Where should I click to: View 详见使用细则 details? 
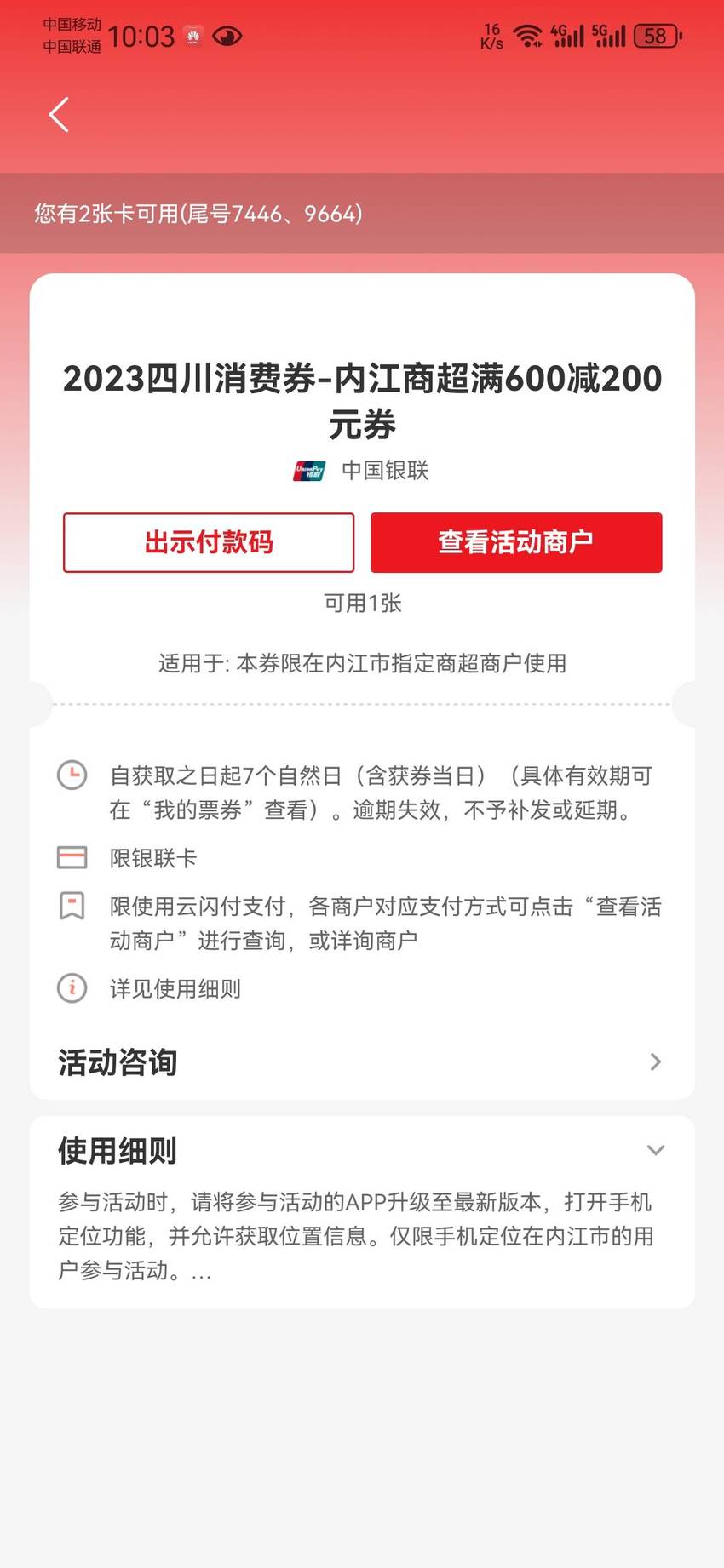point(175,988)
